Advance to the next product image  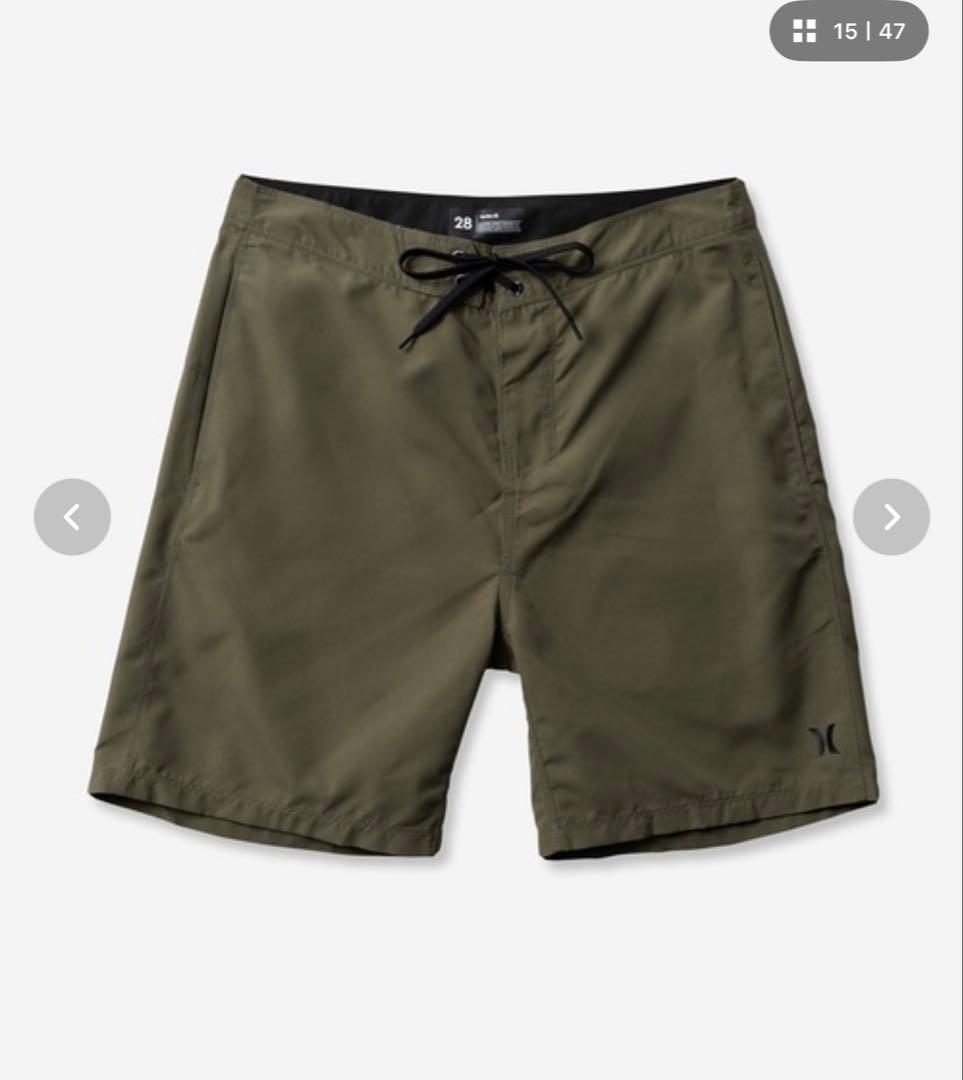click(891, 517)
